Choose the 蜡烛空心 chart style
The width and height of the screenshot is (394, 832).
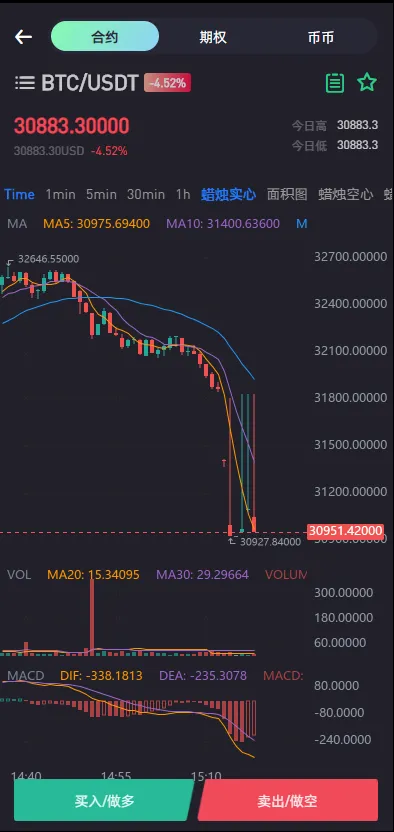pos(346,194)
